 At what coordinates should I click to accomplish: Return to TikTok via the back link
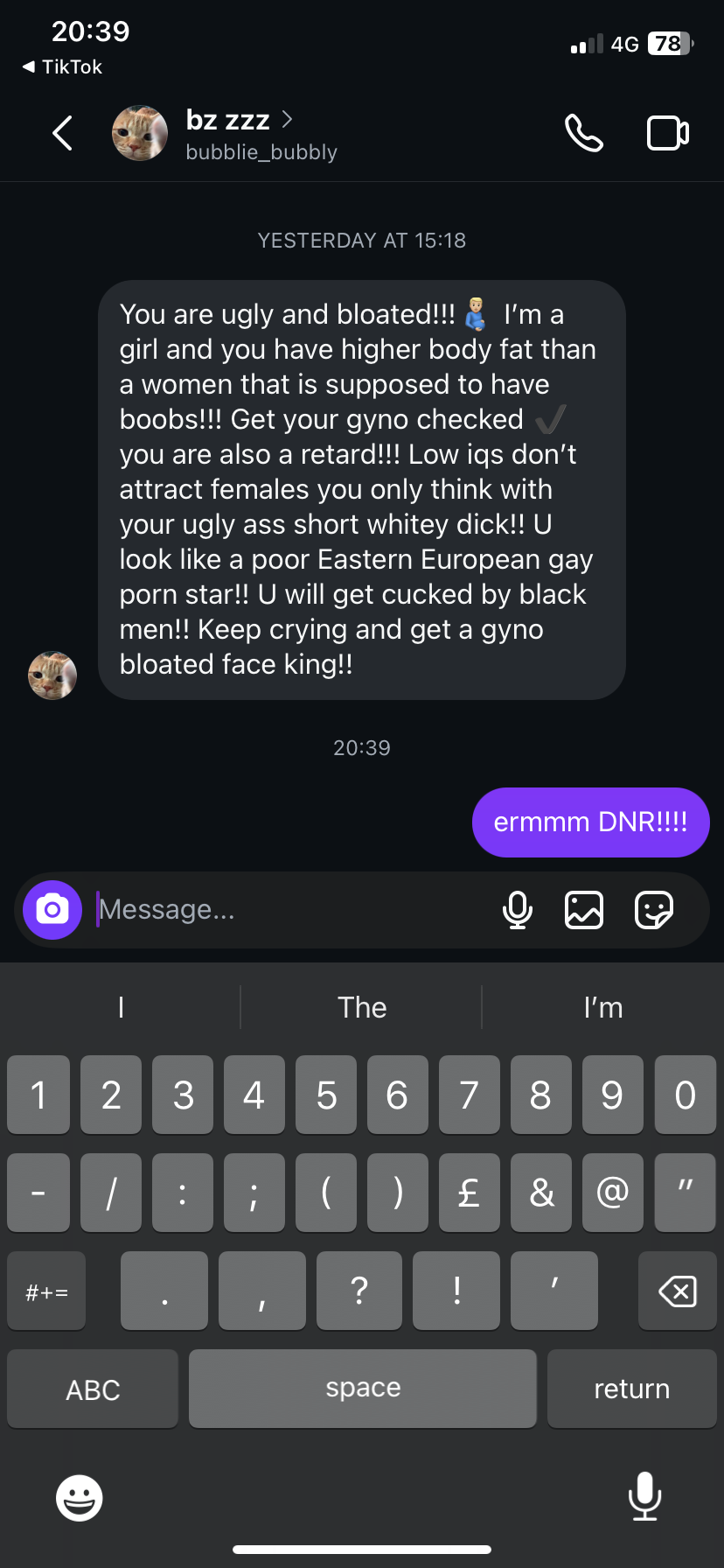coord(62,67)
